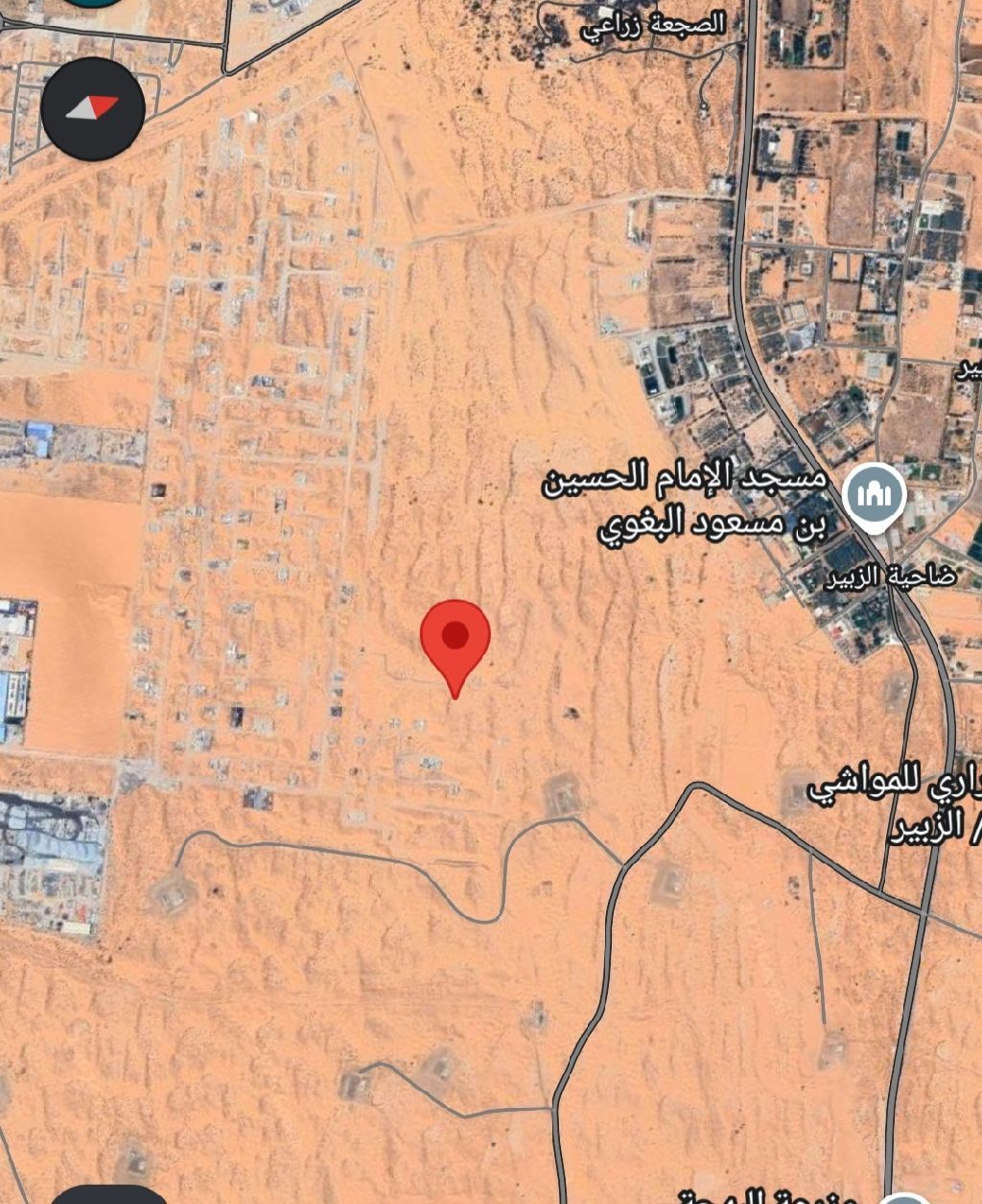Image resolution: width=982 pixels, height=1204 pixels.
Task: Tap the compass to reset map orientation
Action: coord(93,107)
